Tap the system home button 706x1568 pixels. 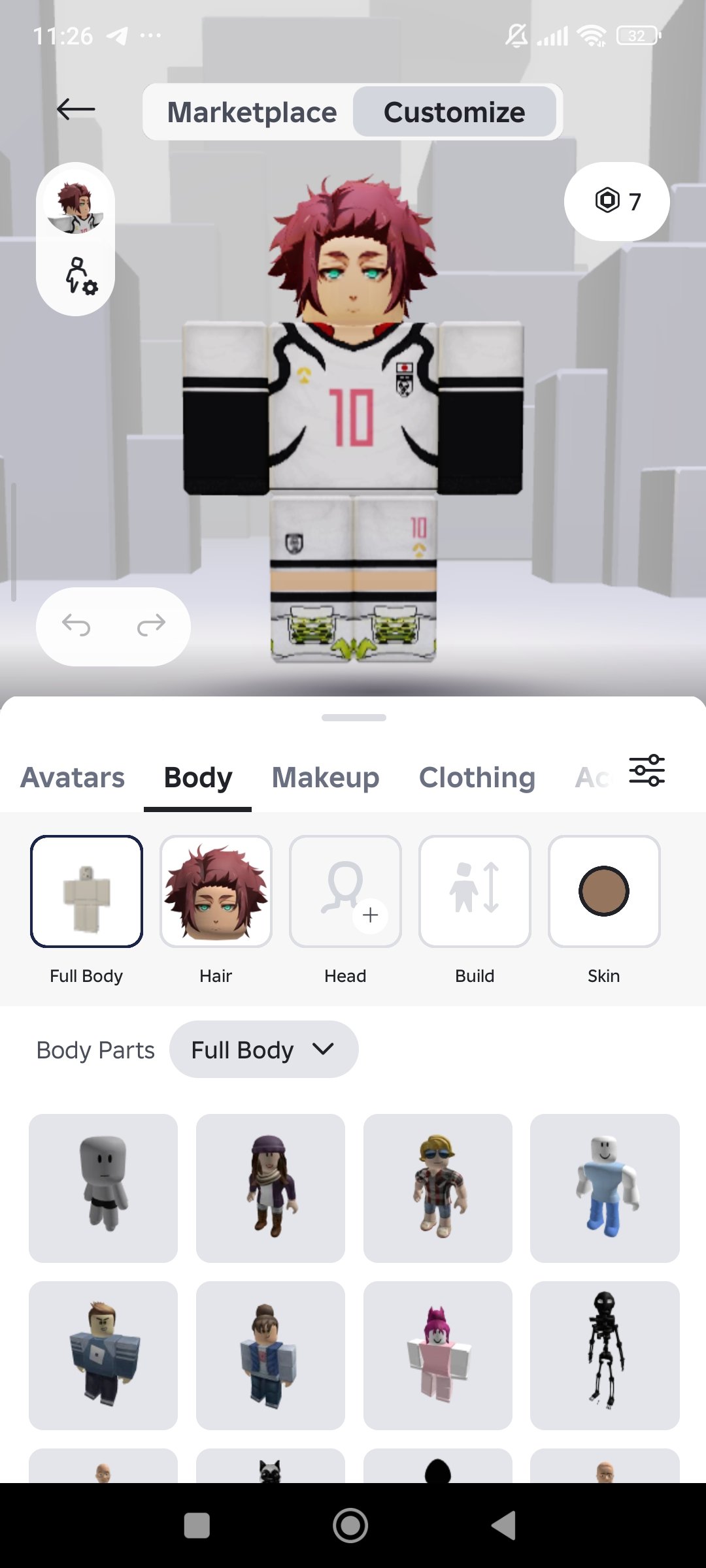350,1526
